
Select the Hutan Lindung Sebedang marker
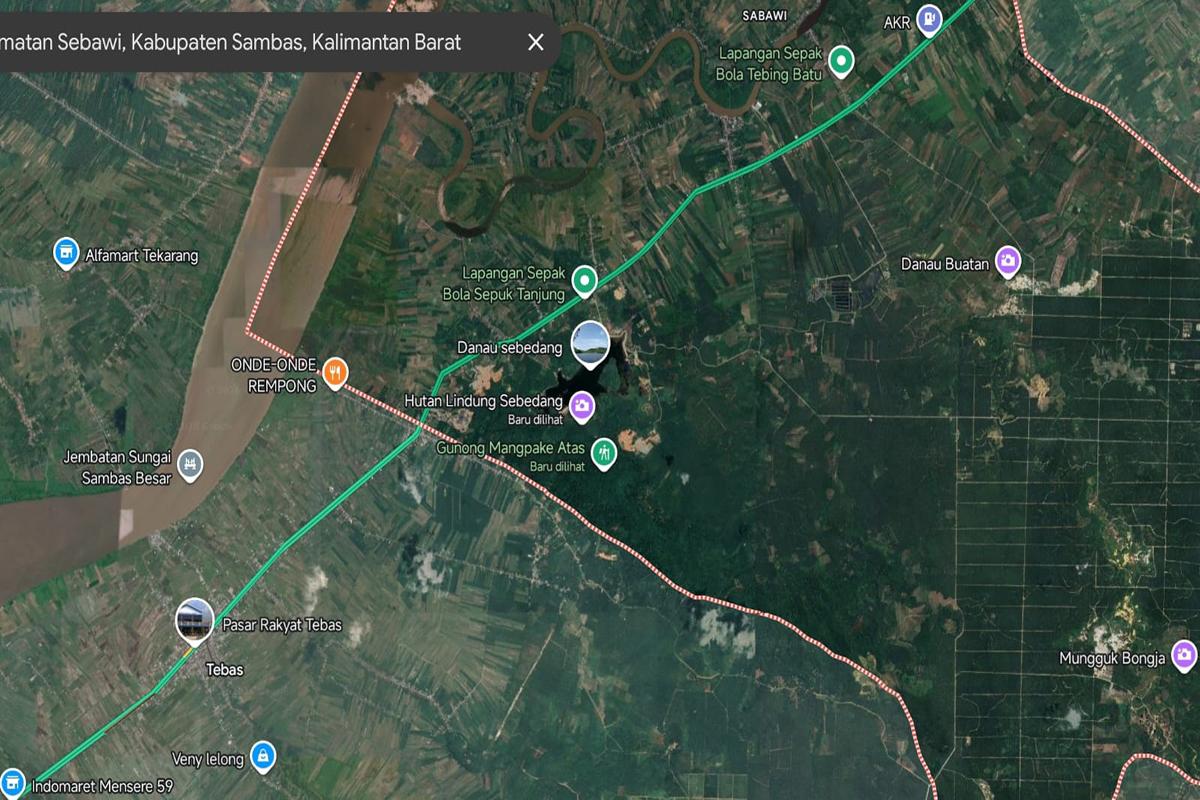coord(581,405)
